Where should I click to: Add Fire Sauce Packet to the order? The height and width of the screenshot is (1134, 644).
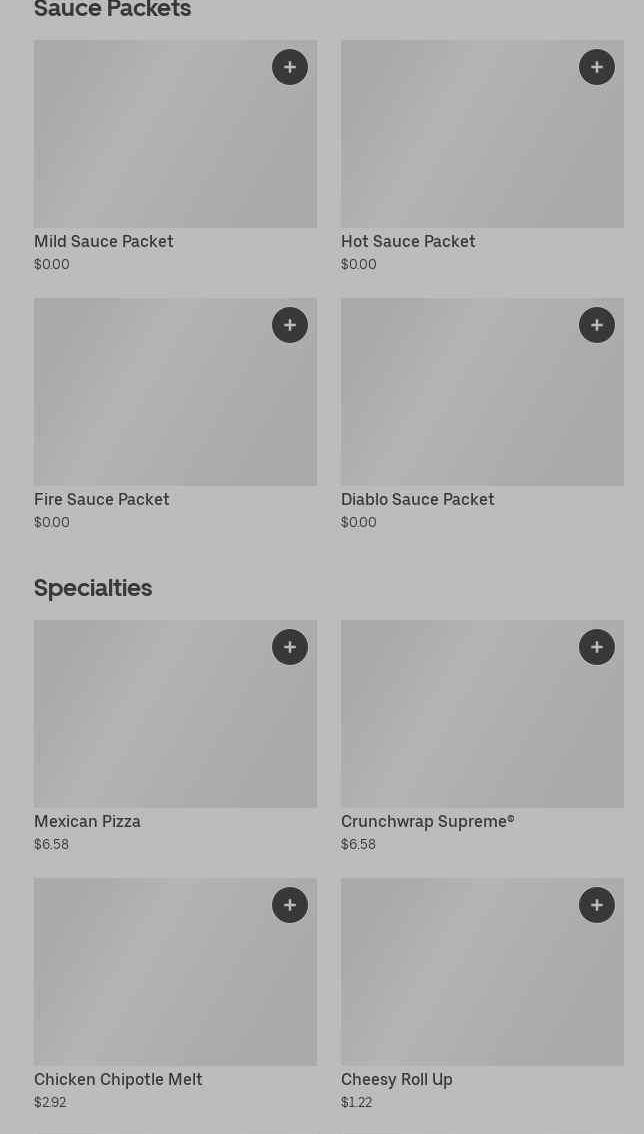(x=290, y=325)
